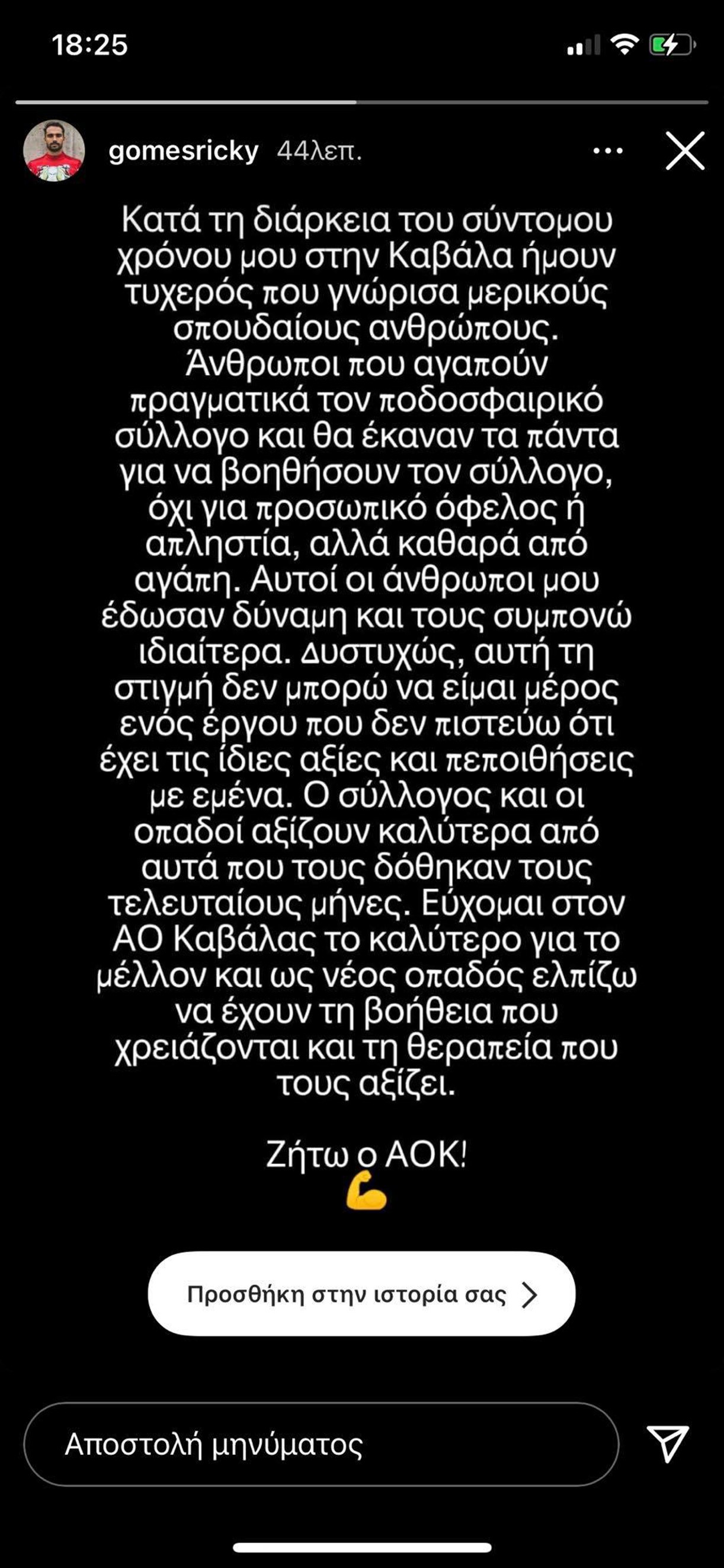Viewport: 724px width, 1568px height.
Task: Focus the Αποστολή μηνύματος message field
Action: coord(321,1444)
